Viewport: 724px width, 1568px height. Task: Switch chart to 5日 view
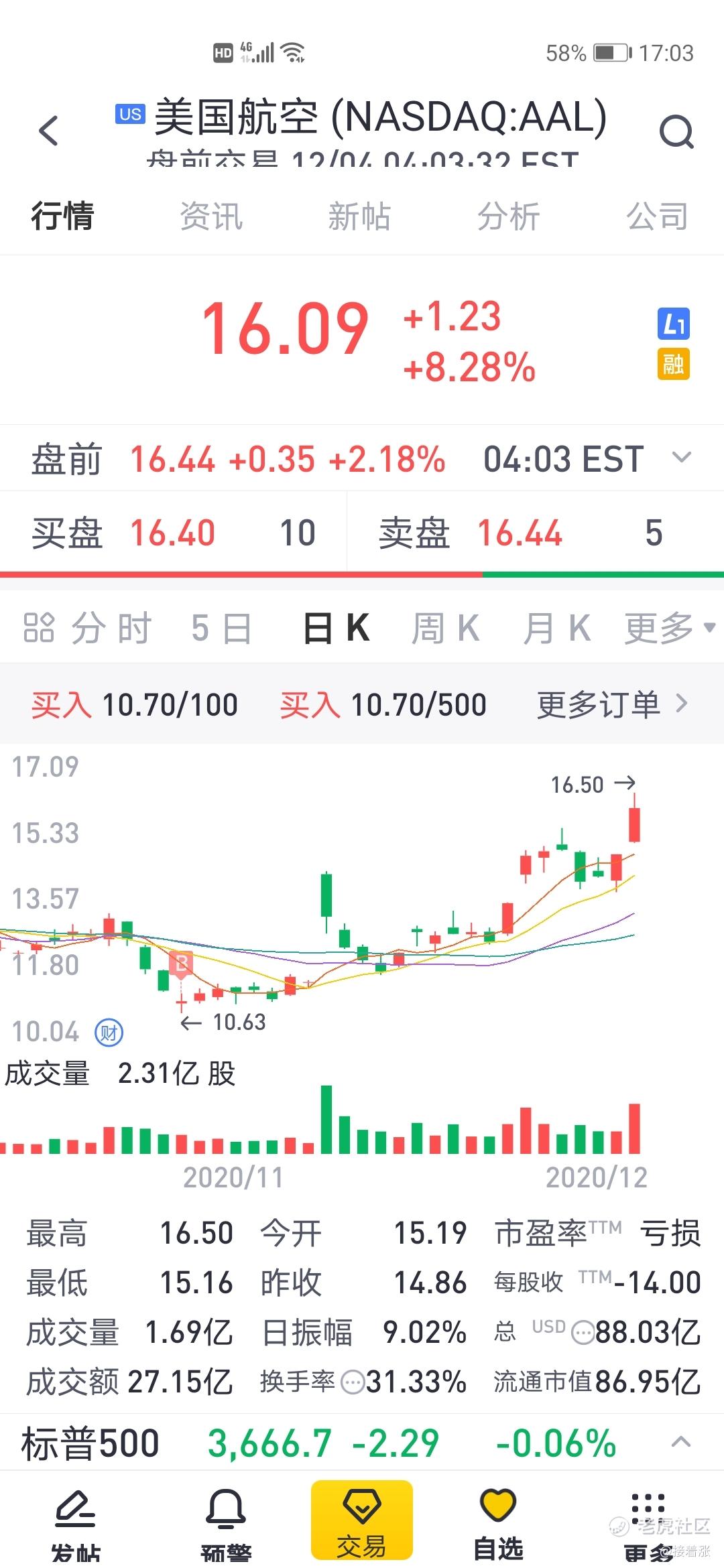coord(221,629)
